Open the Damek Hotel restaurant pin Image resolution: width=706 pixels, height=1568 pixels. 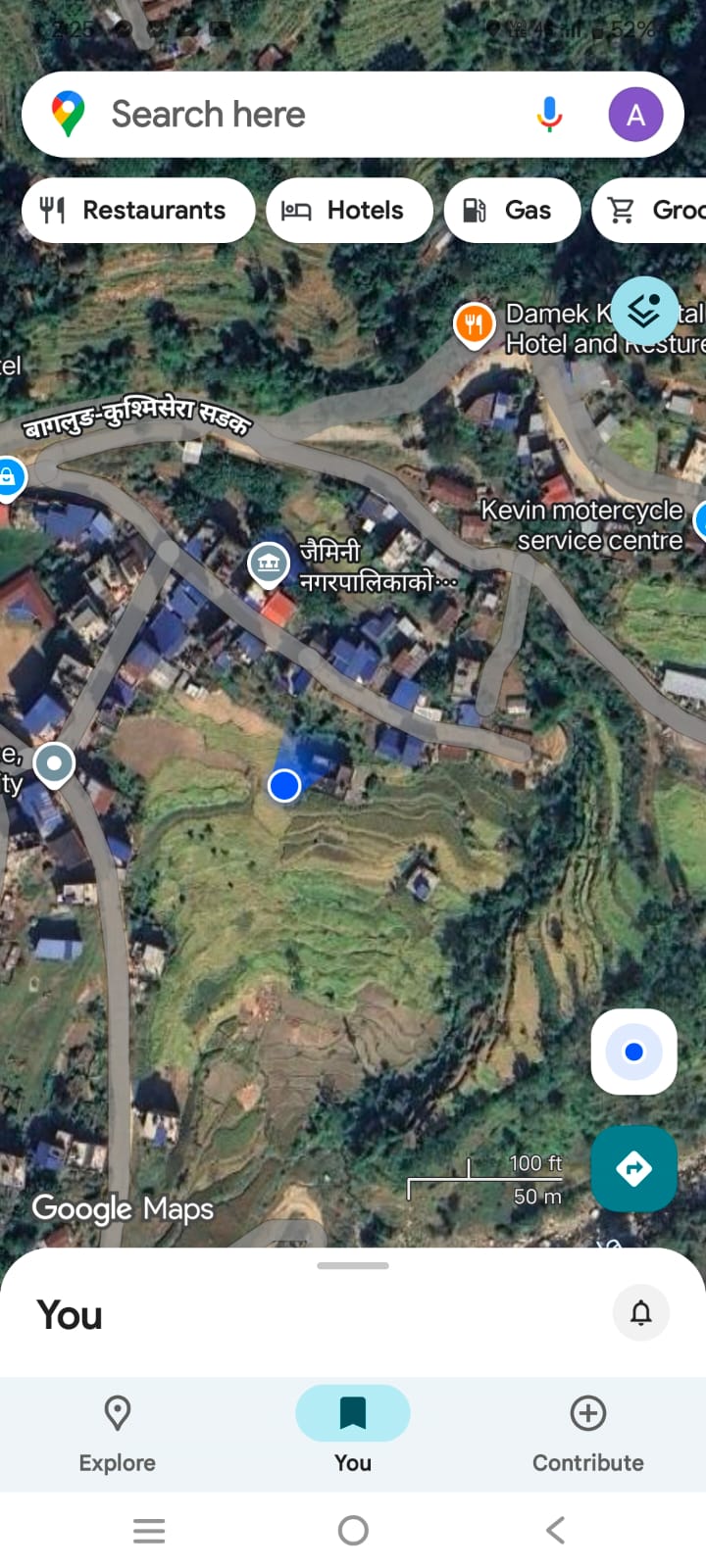[474, 323]
